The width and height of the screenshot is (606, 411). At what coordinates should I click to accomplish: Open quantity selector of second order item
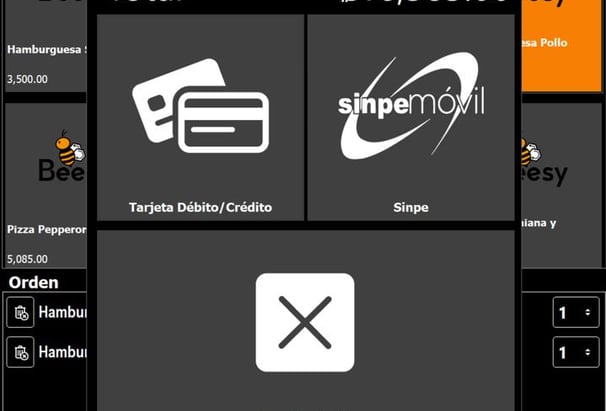coord(576,352)
